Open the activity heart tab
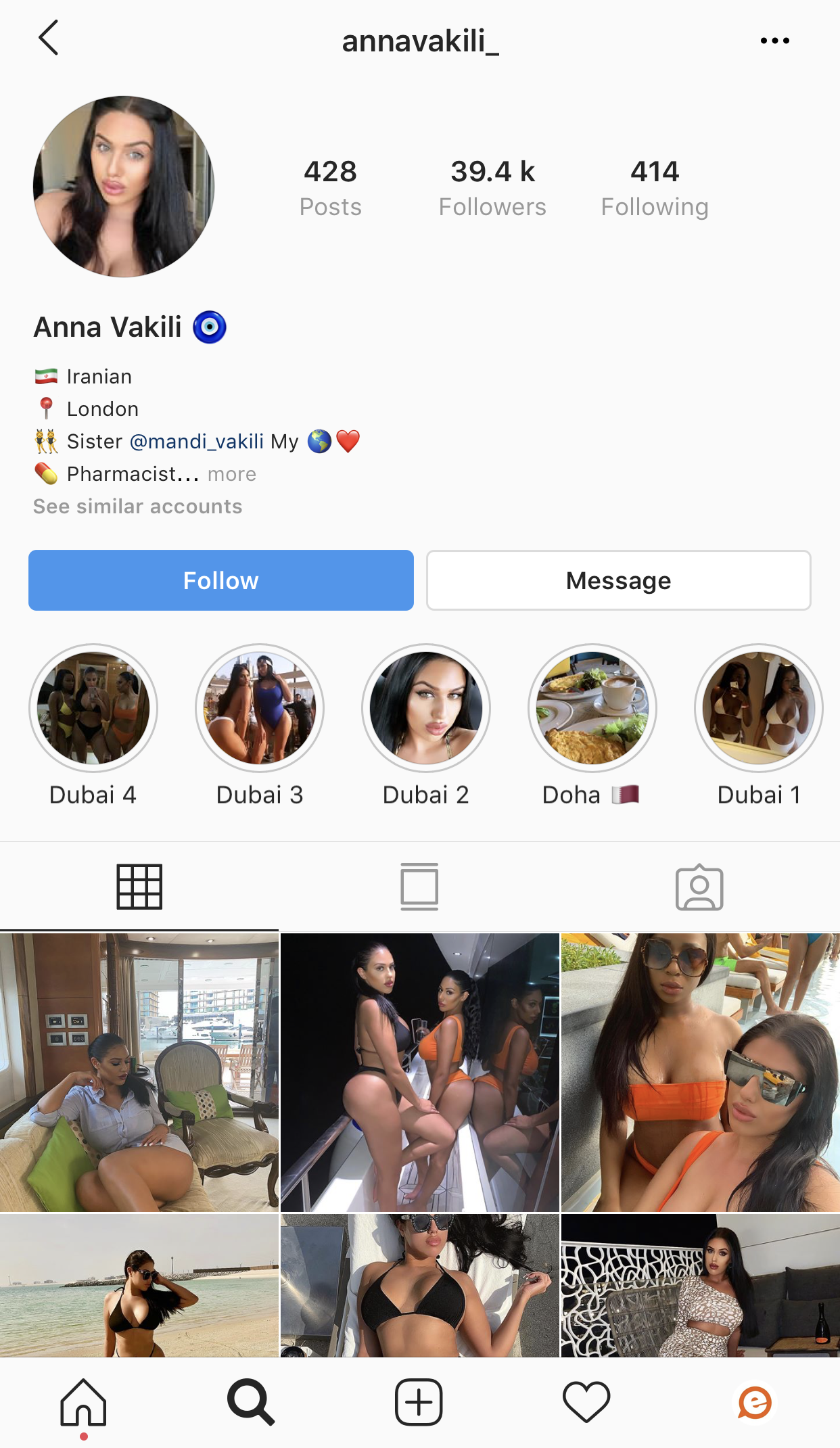Image resolution: width=840 pixels, height=1448 pixels. click(x=586, y=1402)
